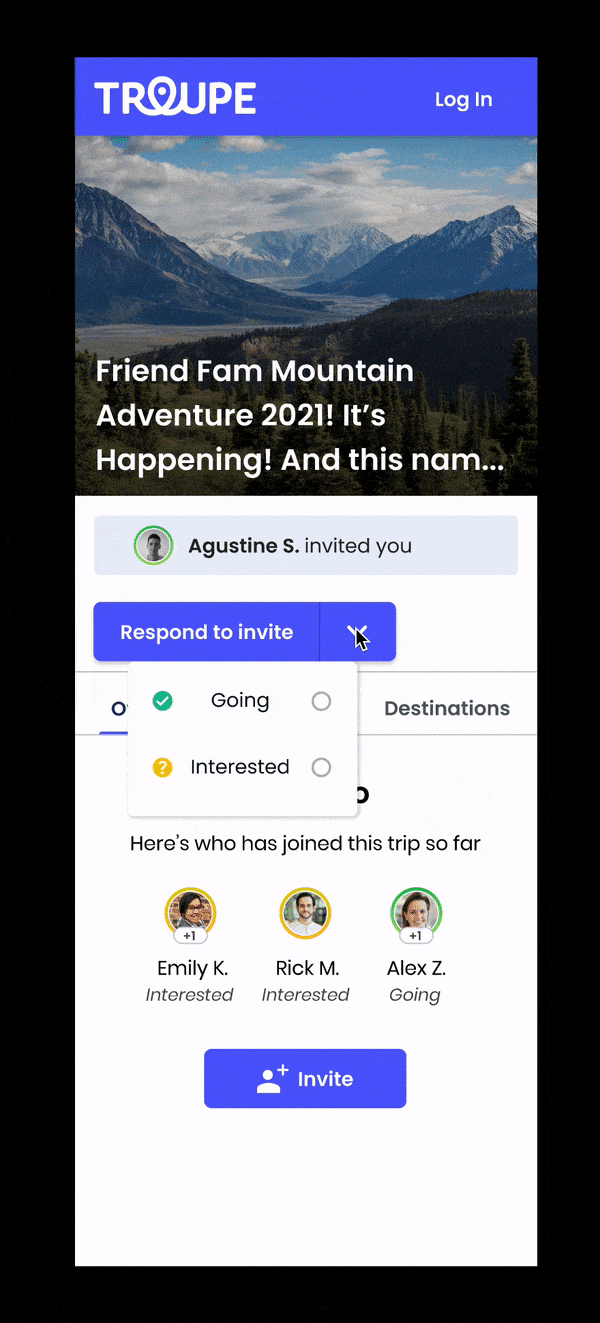Switch to the Destinations tab

[447, 708]
